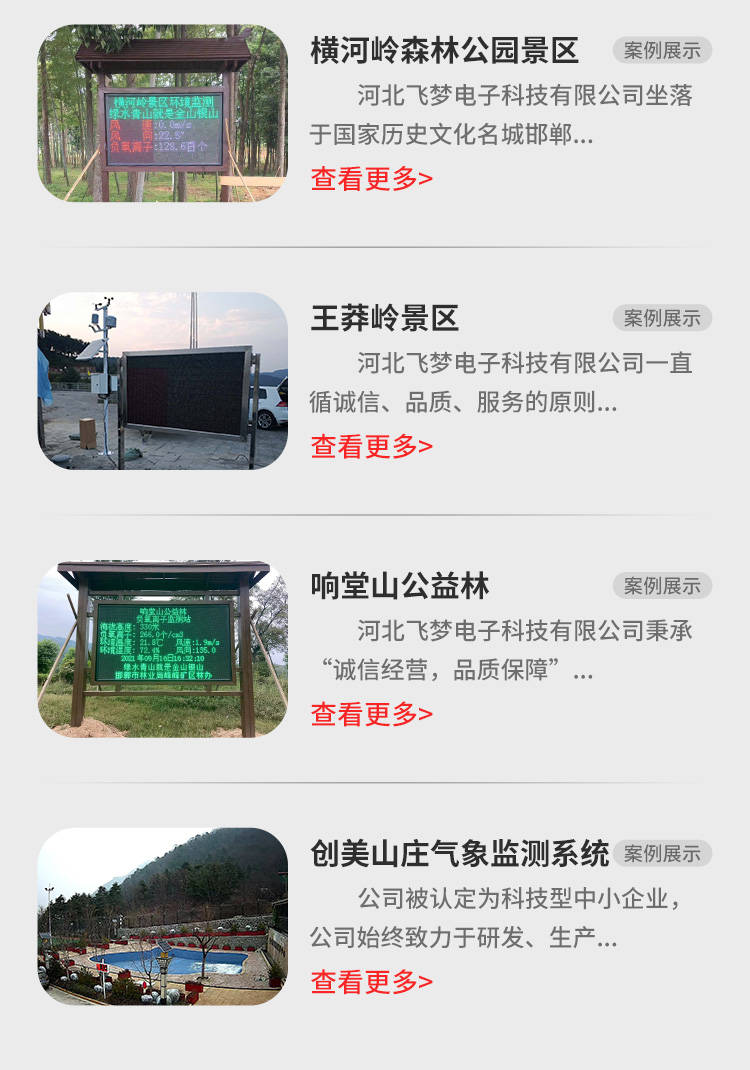The width and height of the screenshot is (750, 1070).
Task: View the 横河岭森林公园景区 case photo
Action: click(x=162, y=113)
